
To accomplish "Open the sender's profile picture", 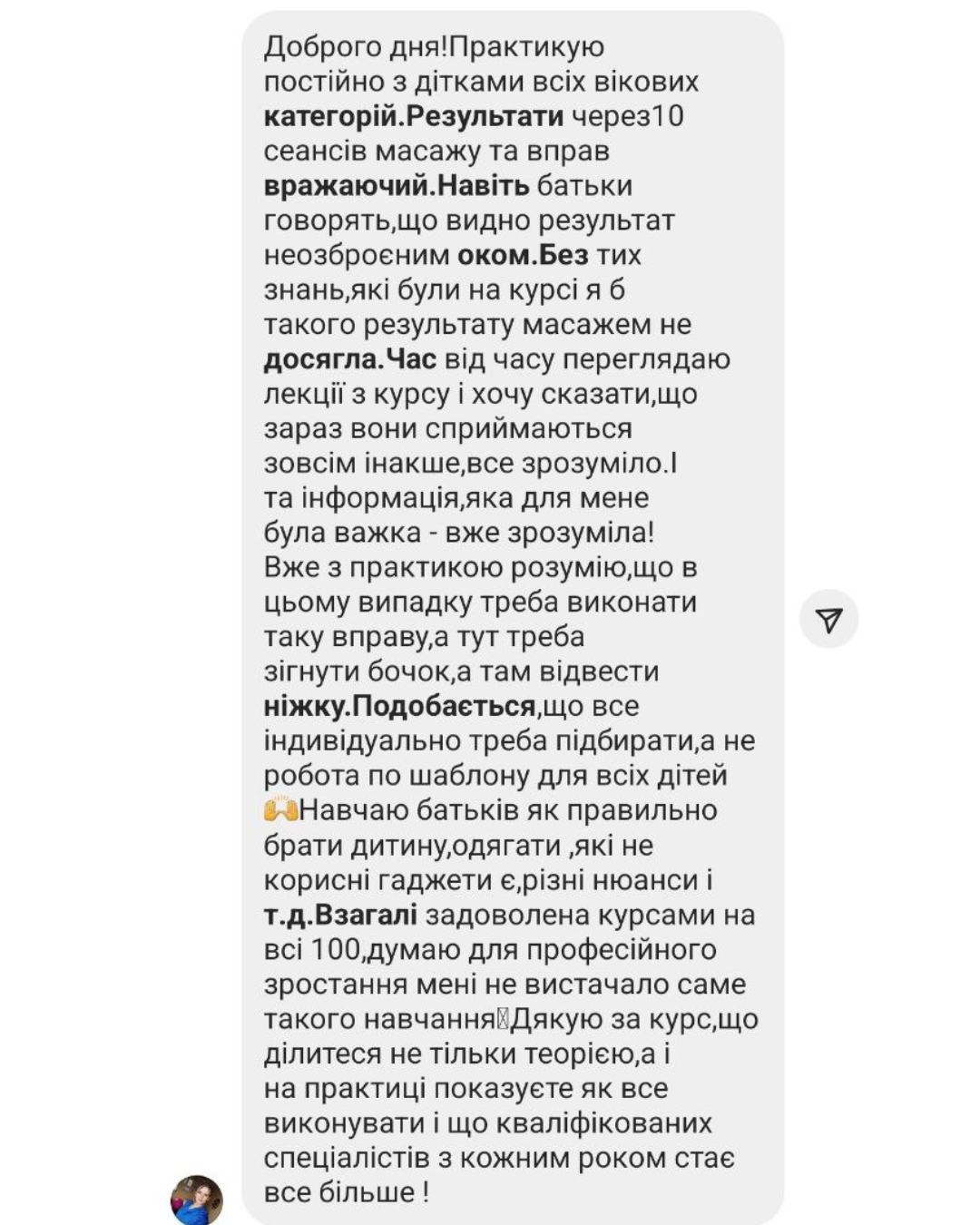I will (197, 1199).
